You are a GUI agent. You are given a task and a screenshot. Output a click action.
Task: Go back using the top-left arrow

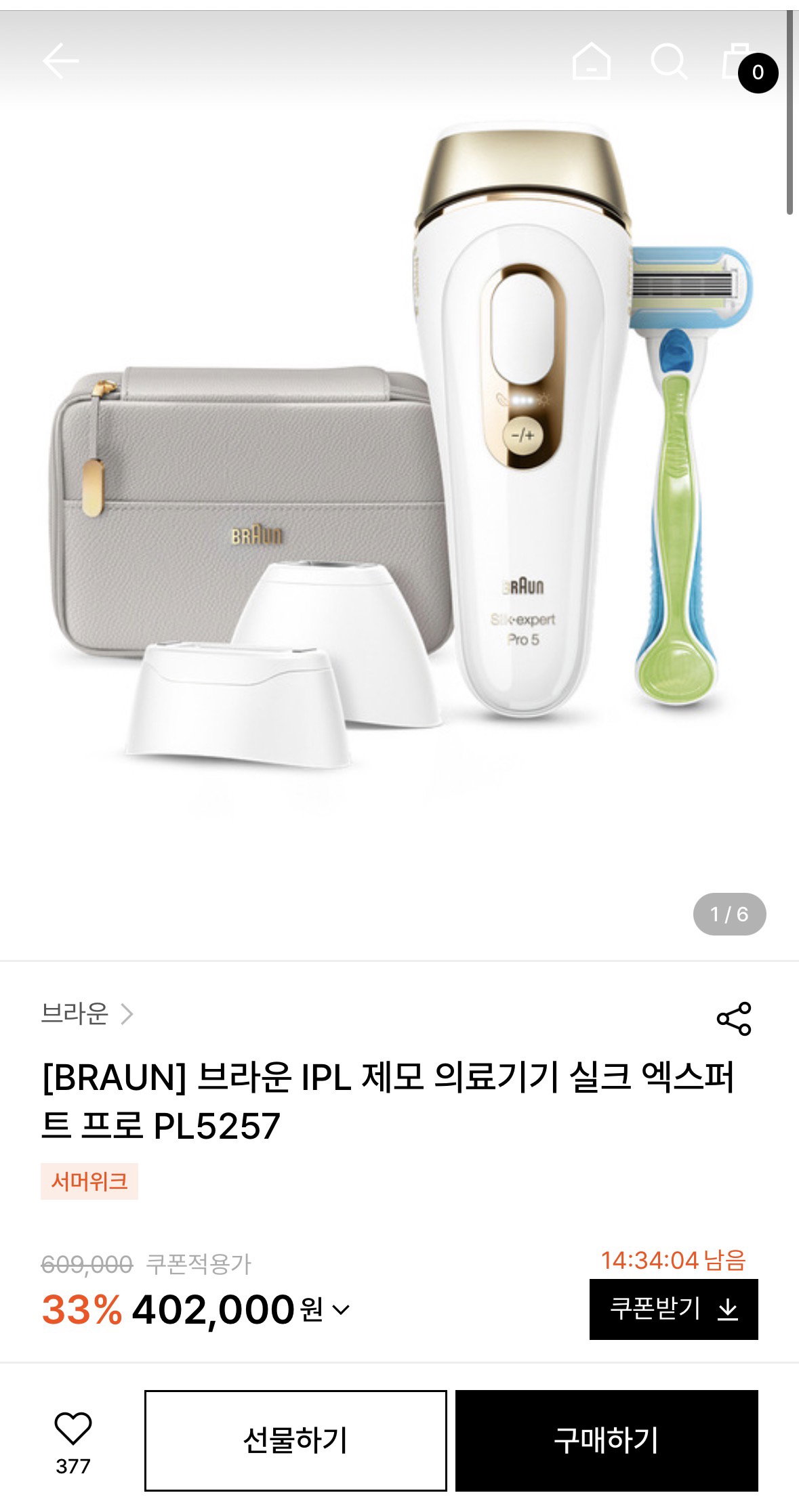click(x=60, y=61)
